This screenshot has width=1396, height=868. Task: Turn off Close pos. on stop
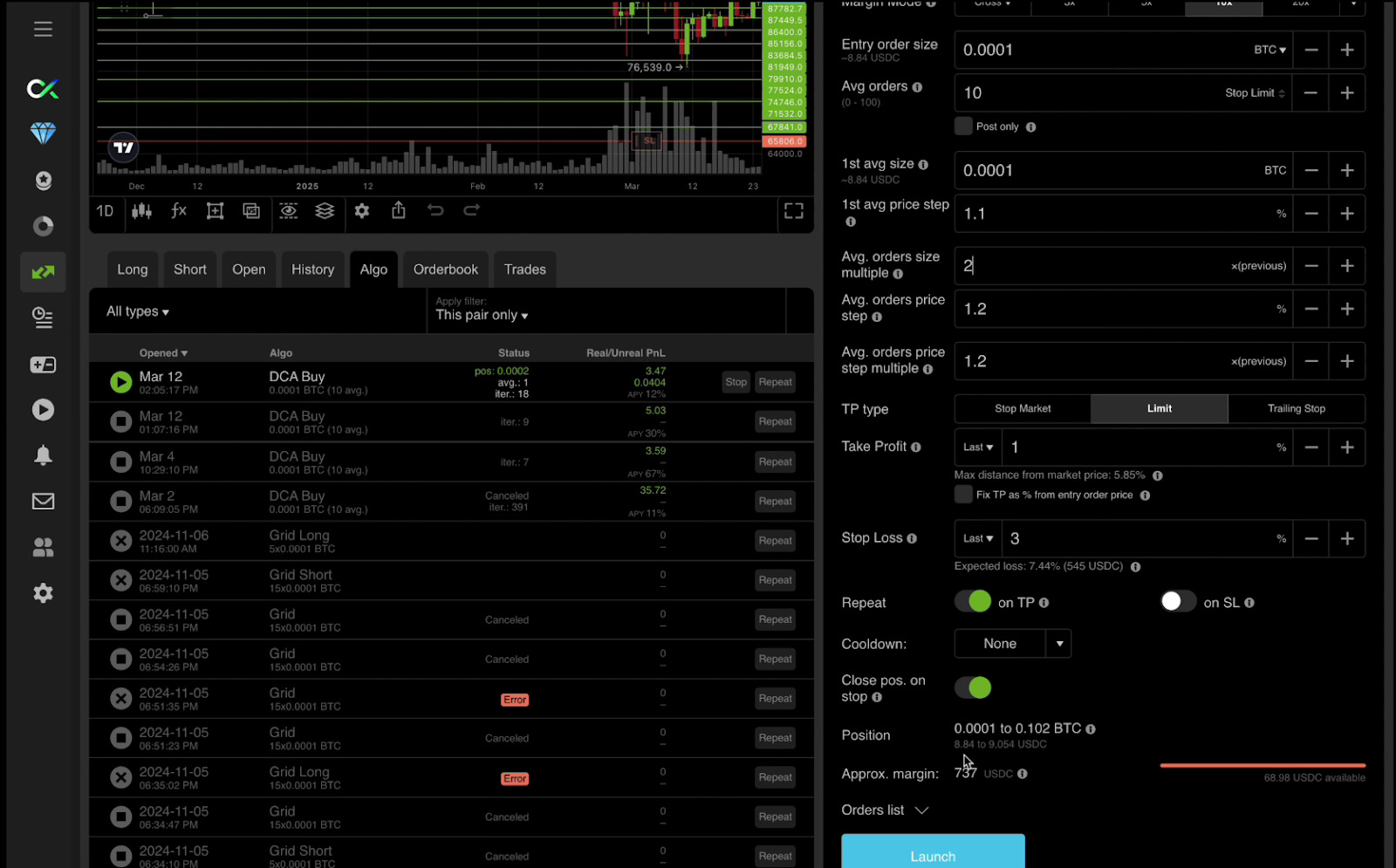(973, 687)
